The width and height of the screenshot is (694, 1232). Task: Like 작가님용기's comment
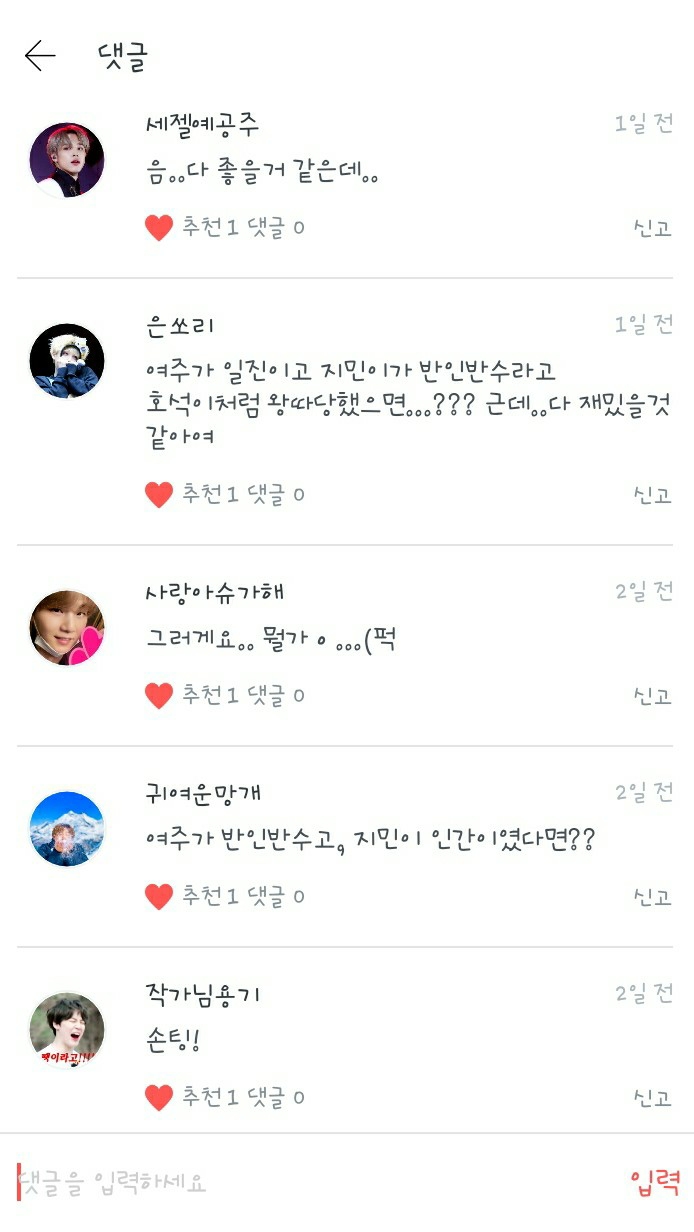coord(159,1098)
